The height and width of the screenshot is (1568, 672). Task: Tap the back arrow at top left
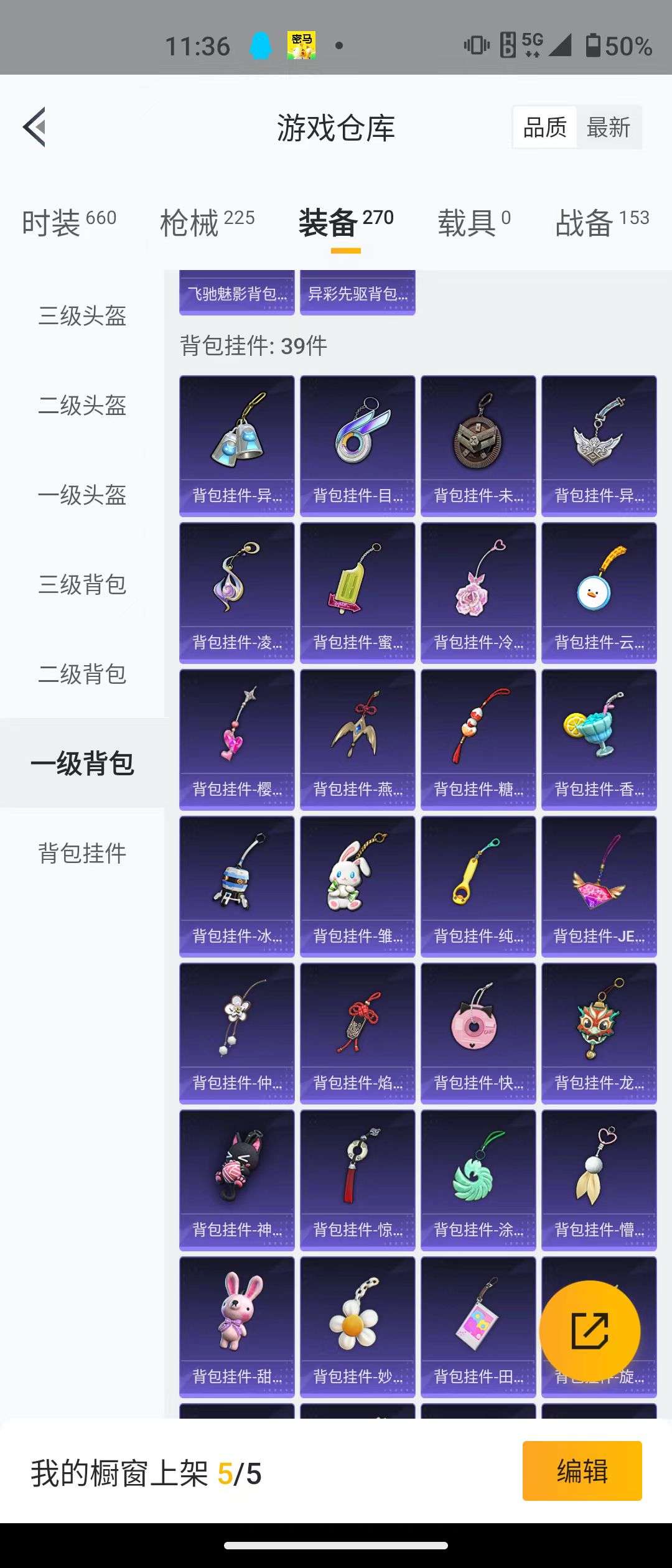pyautogui.click(x=35, y=127)
